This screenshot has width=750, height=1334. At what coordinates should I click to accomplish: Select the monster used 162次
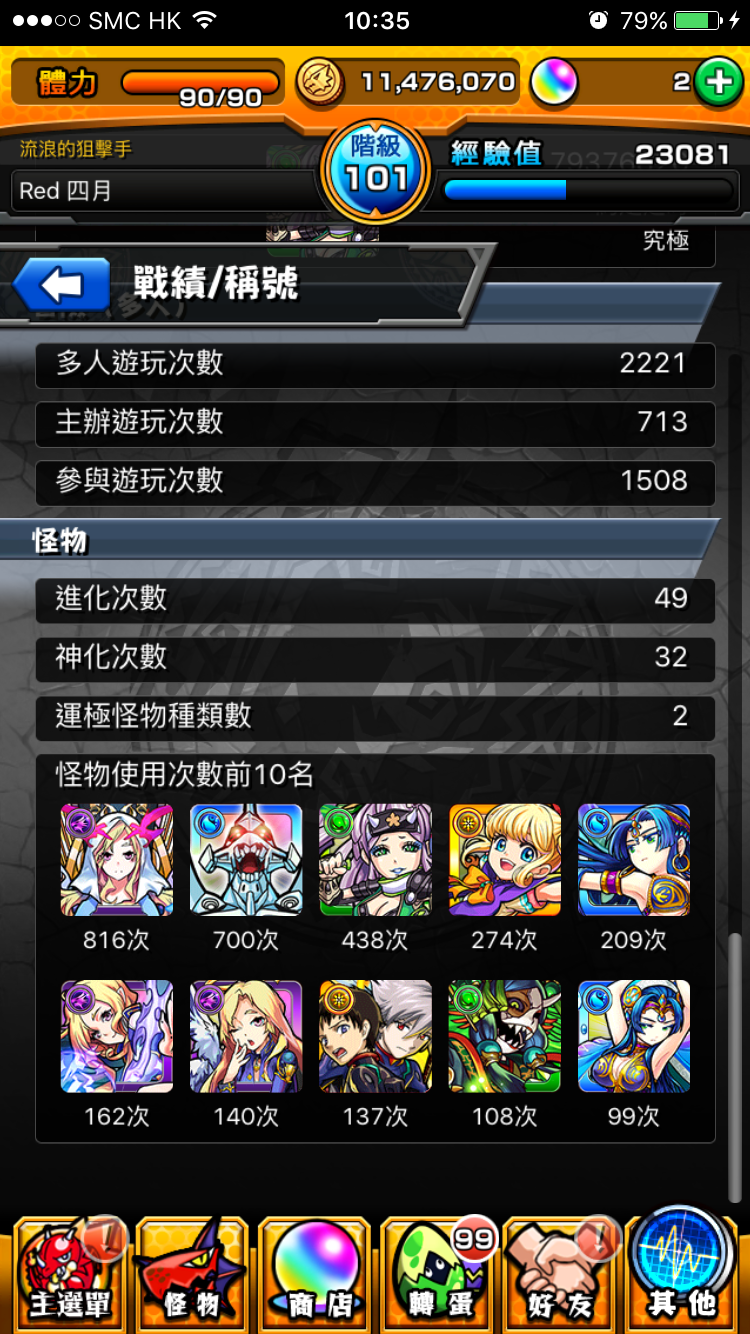117,1036
